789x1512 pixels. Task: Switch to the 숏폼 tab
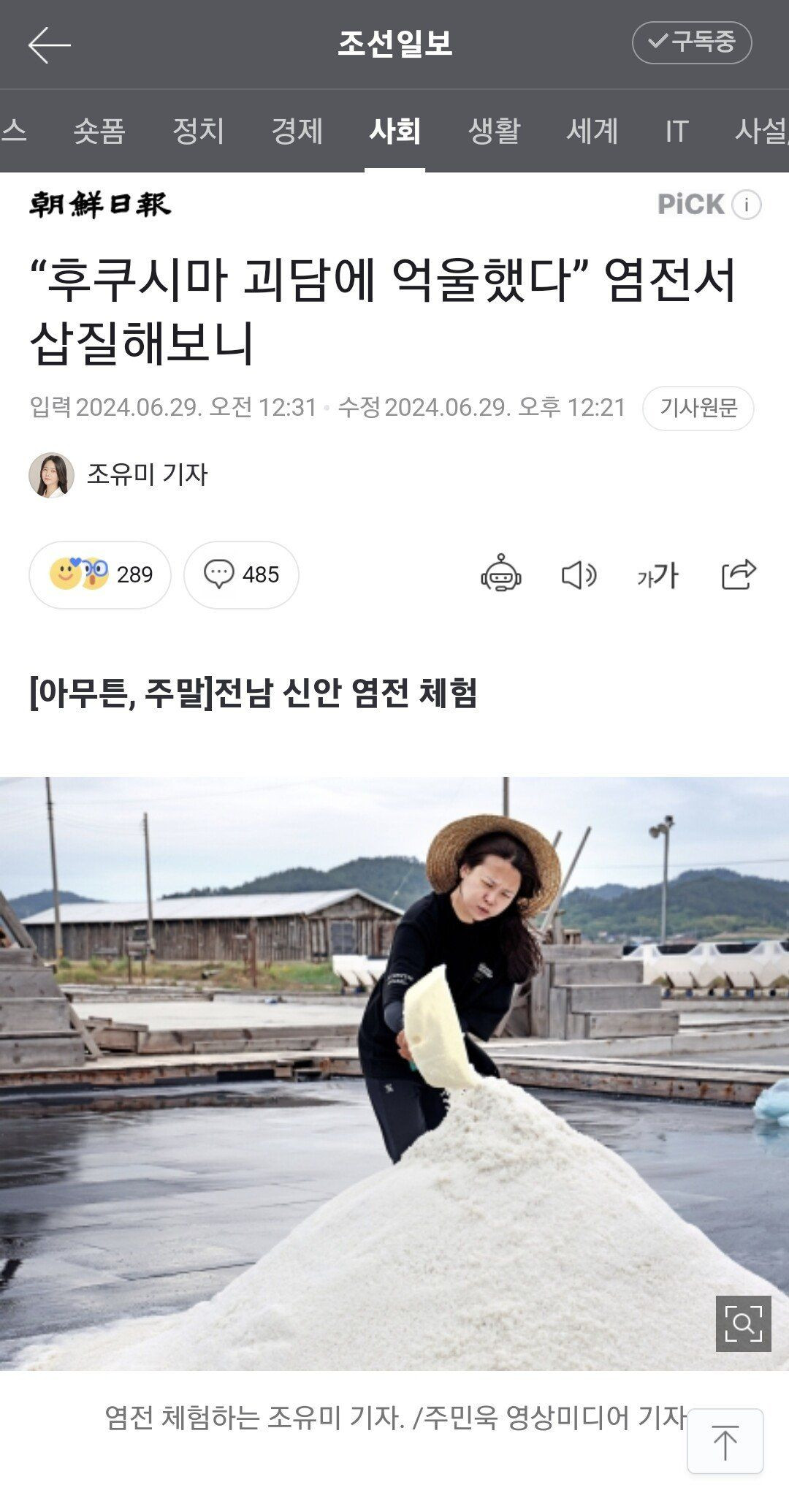99,132
